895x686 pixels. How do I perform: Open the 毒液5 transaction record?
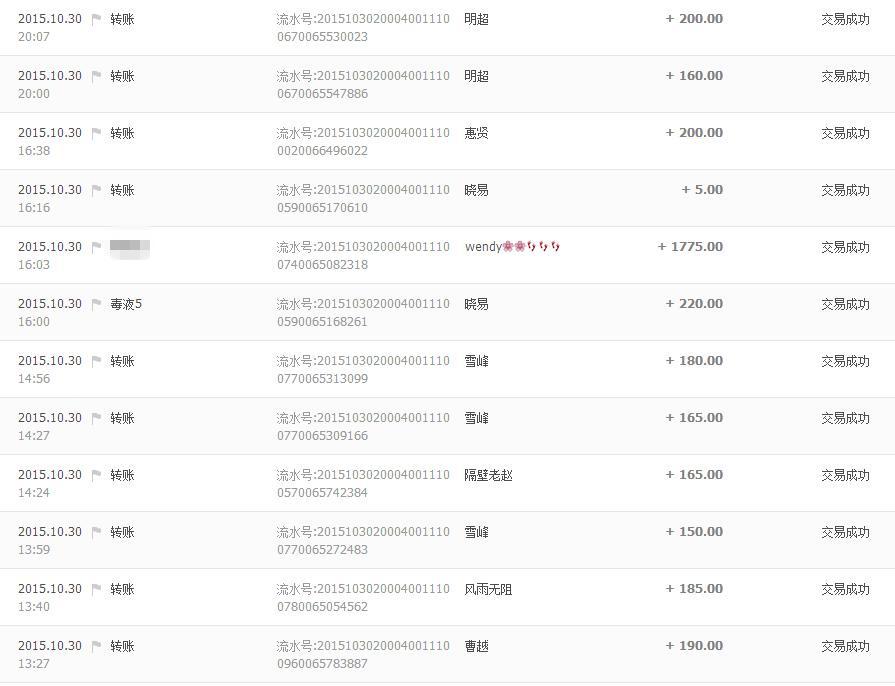(126, 304)
